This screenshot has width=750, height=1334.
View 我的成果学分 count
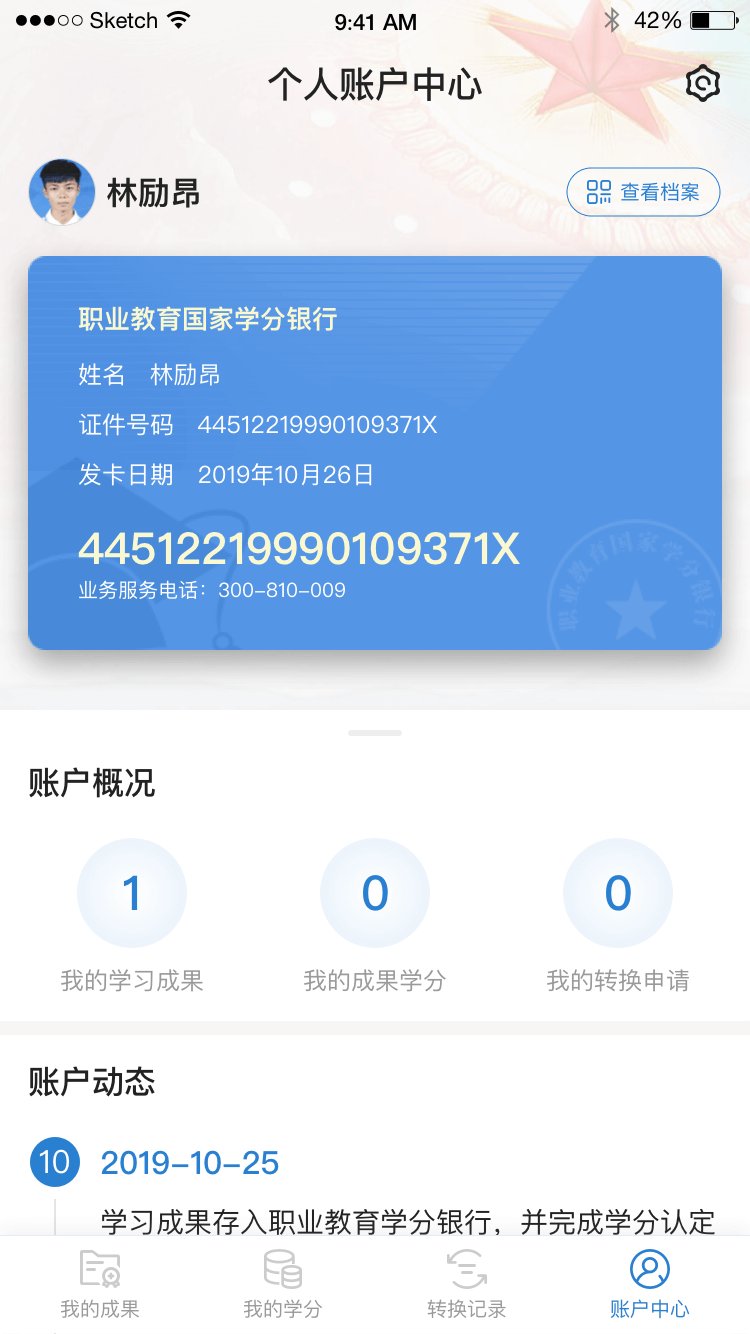pos(375,894)
